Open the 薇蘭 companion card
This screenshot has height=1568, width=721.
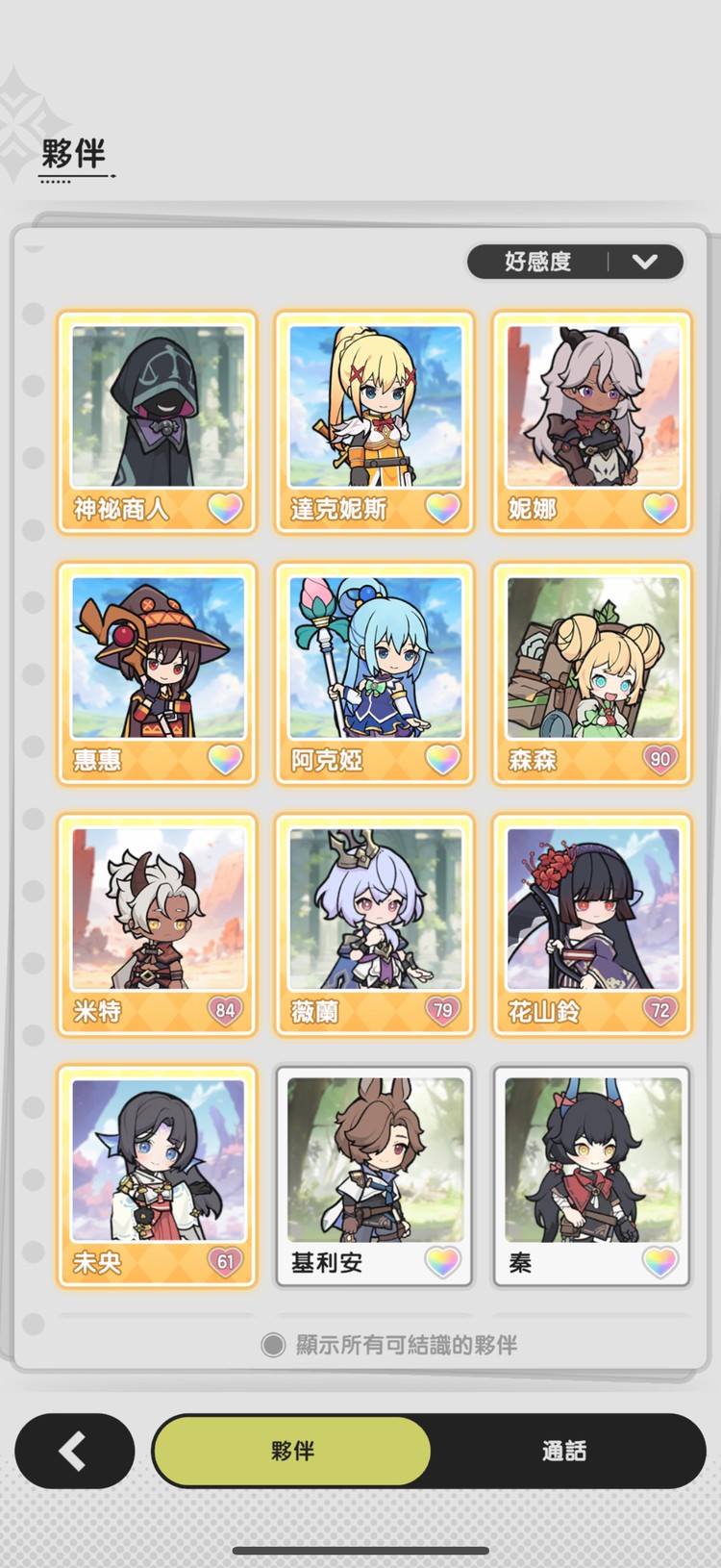[375, 924]
